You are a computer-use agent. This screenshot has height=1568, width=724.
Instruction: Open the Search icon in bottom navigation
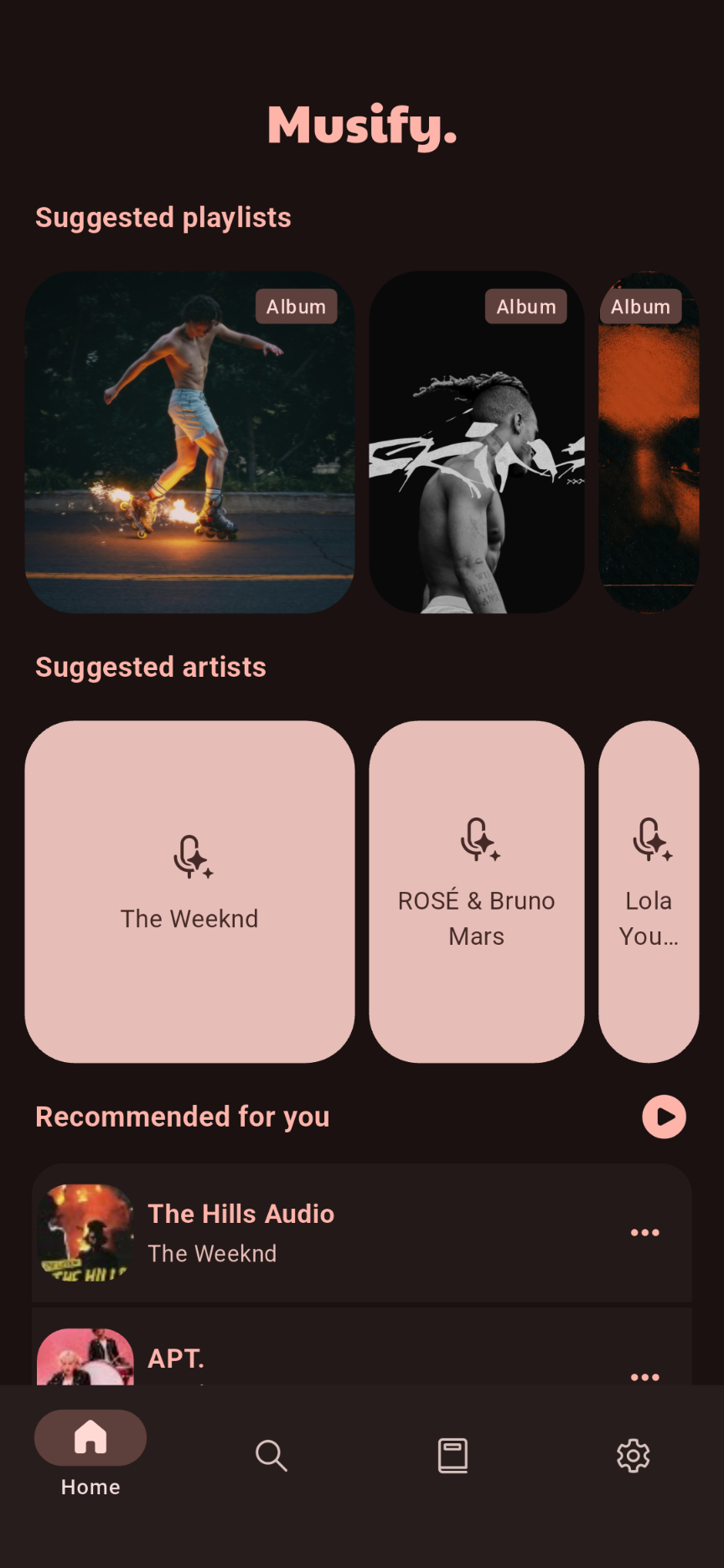point(271,1456)
